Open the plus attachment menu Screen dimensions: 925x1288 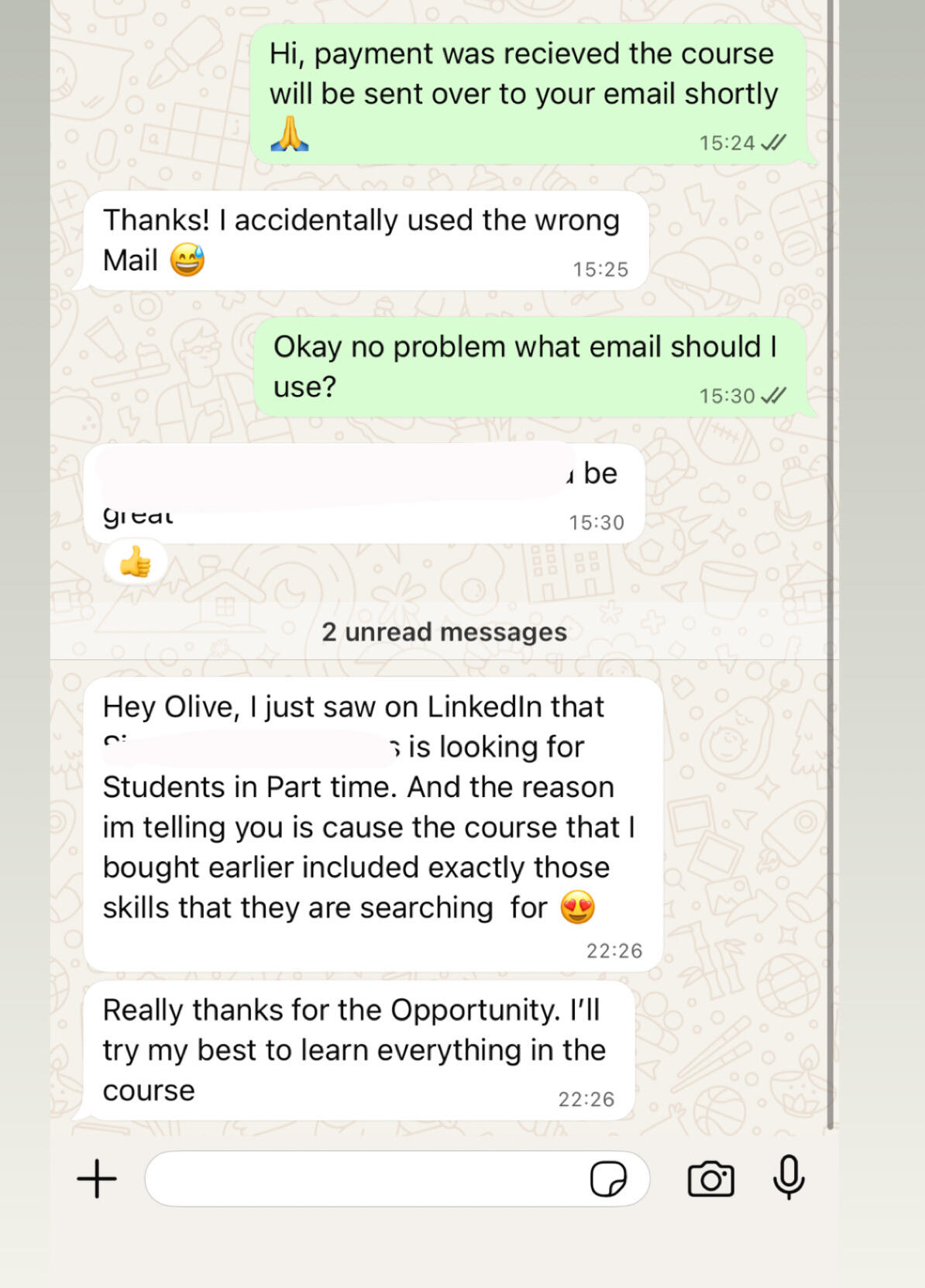point(97,1178)
